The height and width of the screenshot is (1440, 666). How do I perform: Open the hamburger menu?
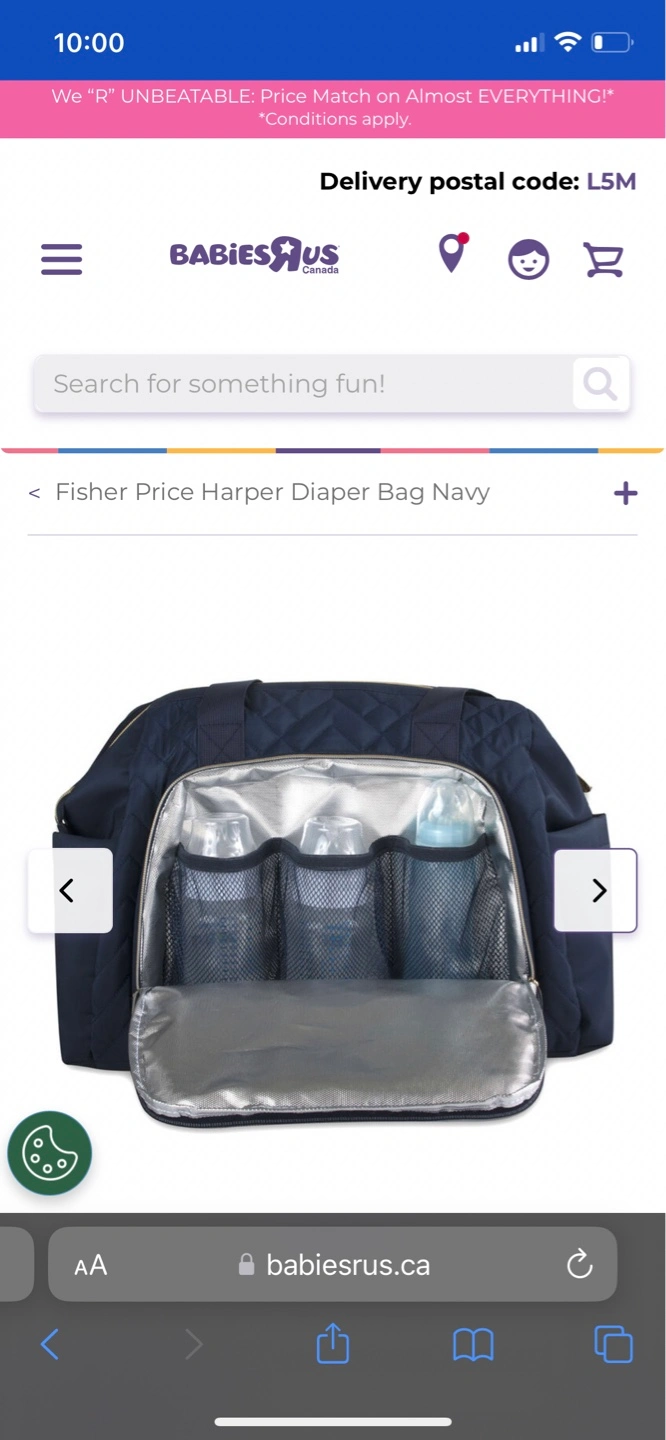pyautogui.click(x=61, y=259)
